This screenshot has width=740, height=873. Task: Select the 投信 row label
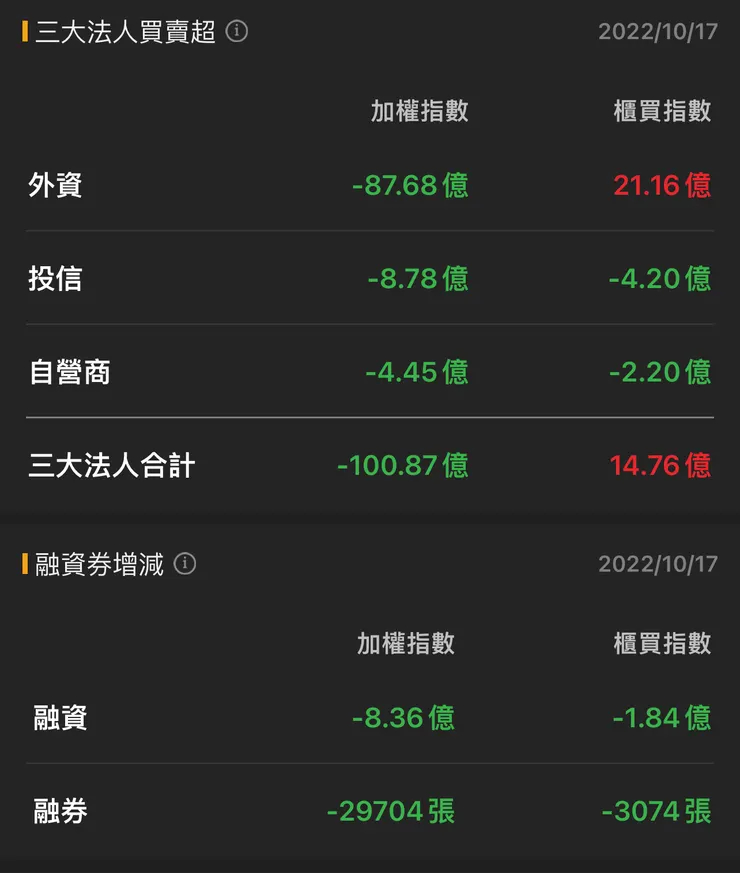[x=53, y=277]
